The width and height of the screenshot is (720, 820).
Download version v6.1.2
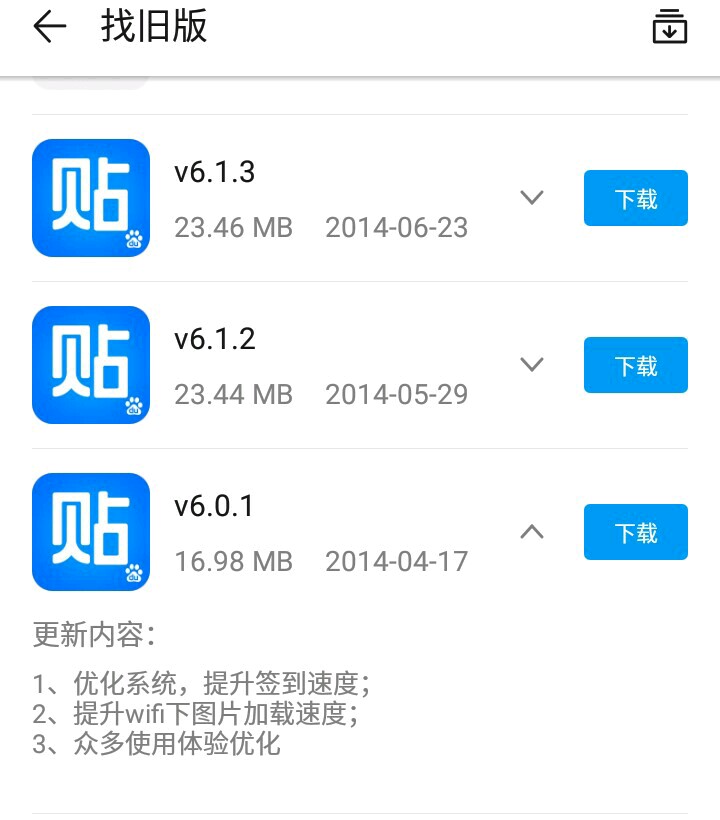click(635, 365)
